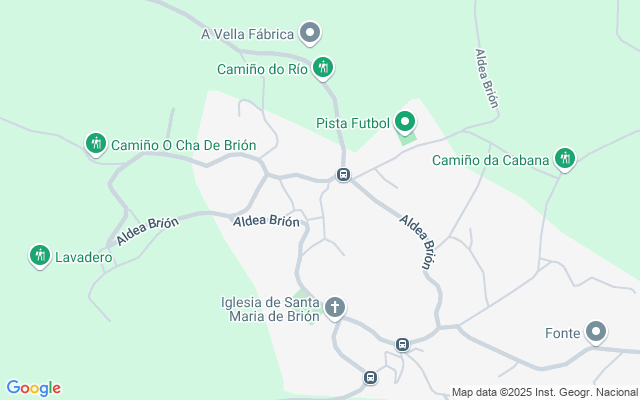Tap the Iglesia de Santa Maria de Brión pin
This screenshot has width=640, height=400.
point(335,307)
